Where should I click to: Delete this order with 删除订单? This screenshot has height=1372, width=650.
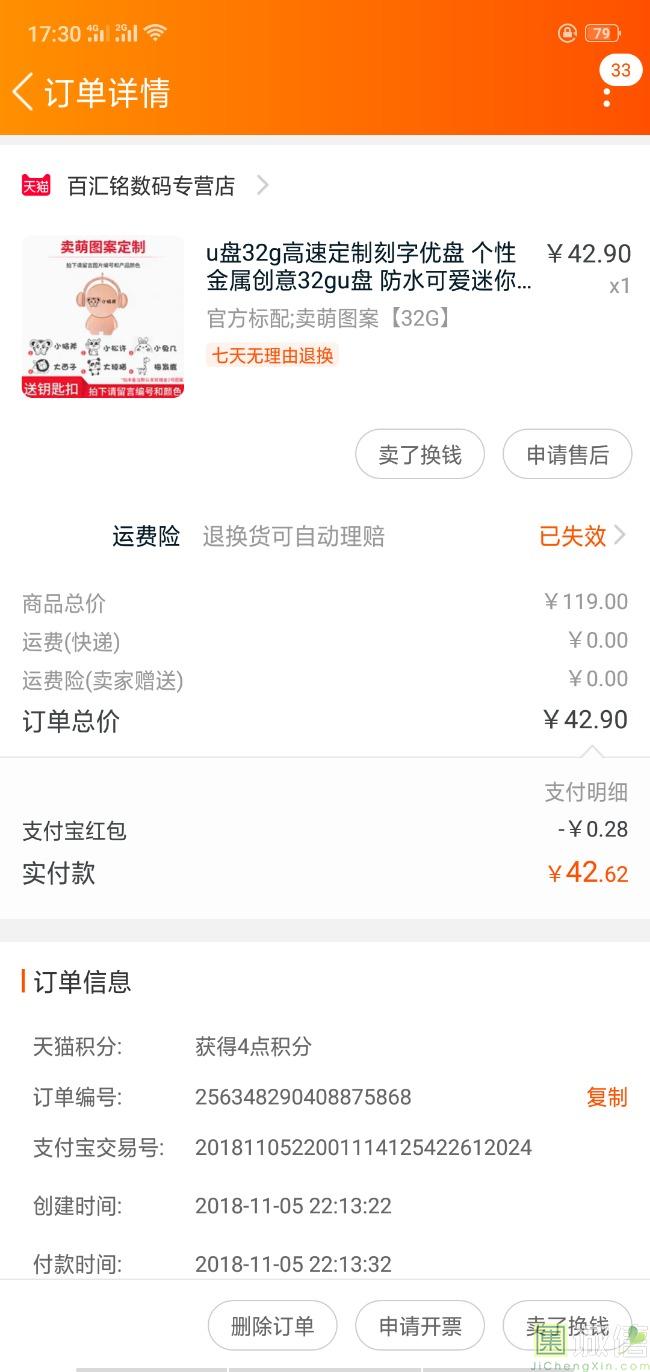click(x=272, y=1326)
